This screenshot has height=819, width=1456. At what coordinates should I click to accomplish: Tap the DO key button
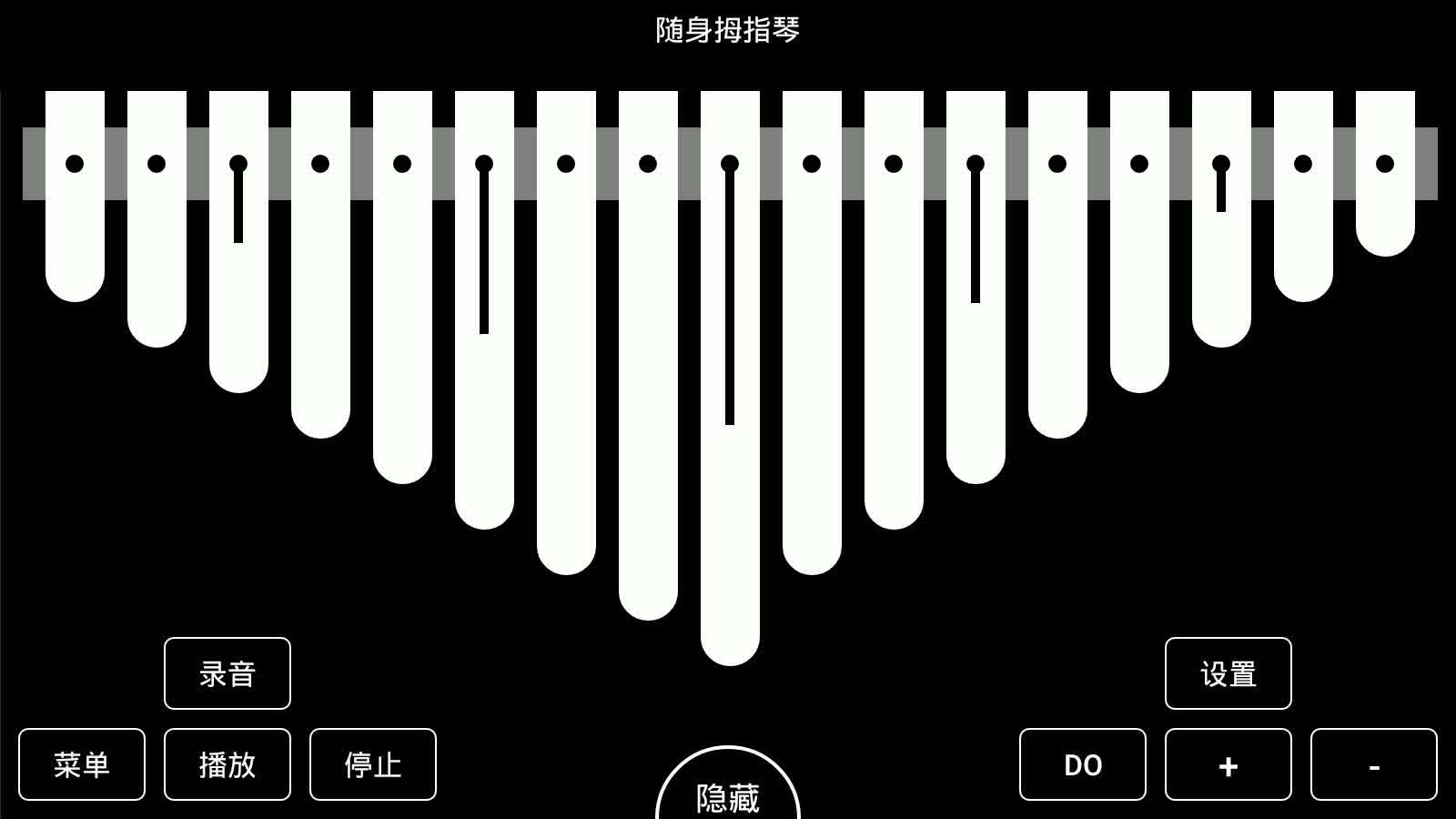[x=1083, y=764]
